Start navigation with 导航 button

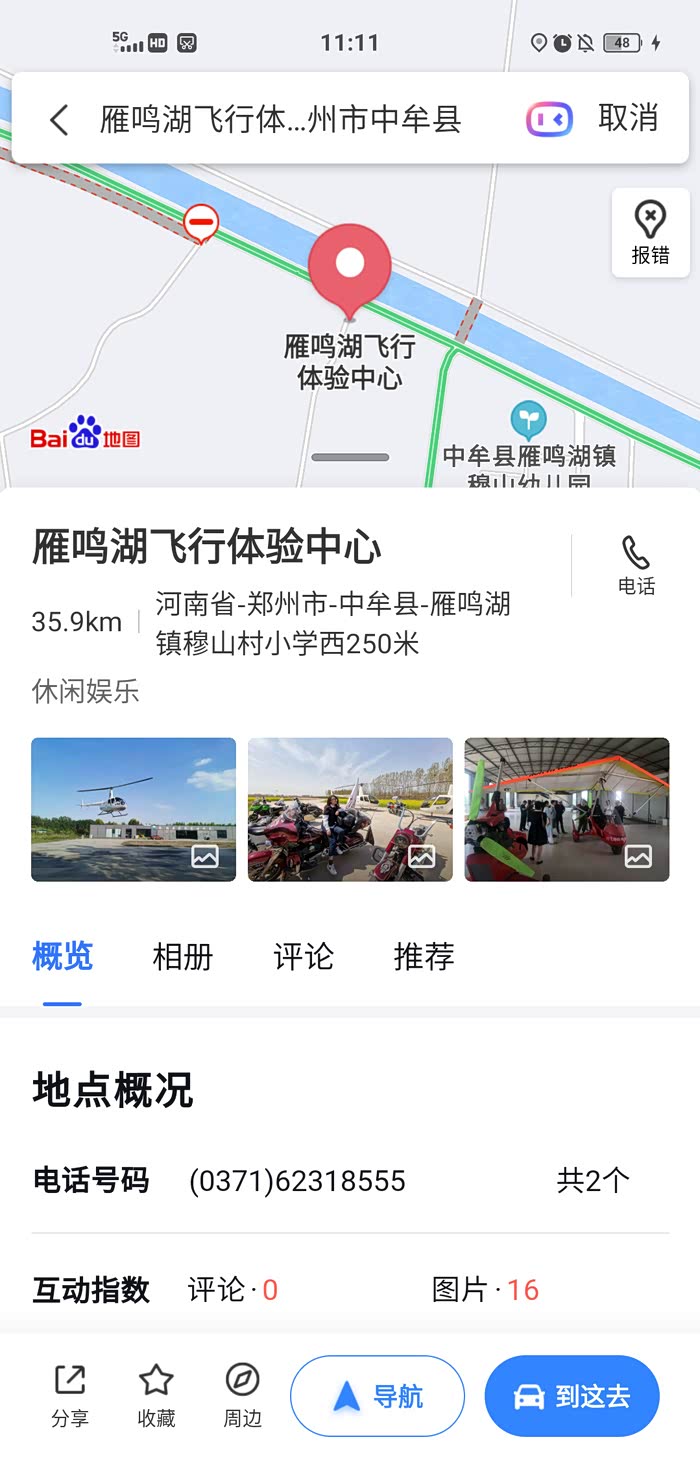pyautogui.click(x=377, y=1396)
